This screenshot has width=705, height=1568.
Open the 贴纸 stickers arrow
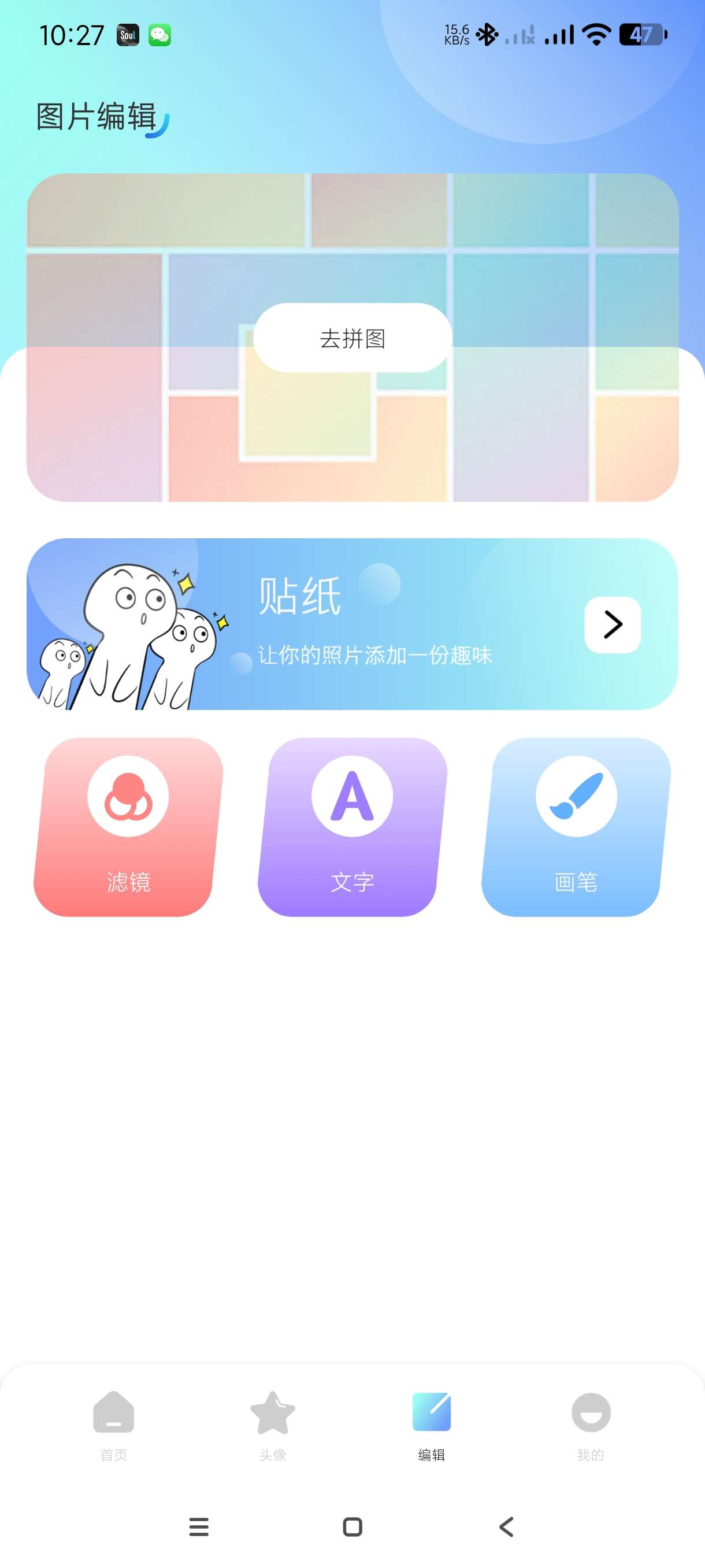click(612, 624)
